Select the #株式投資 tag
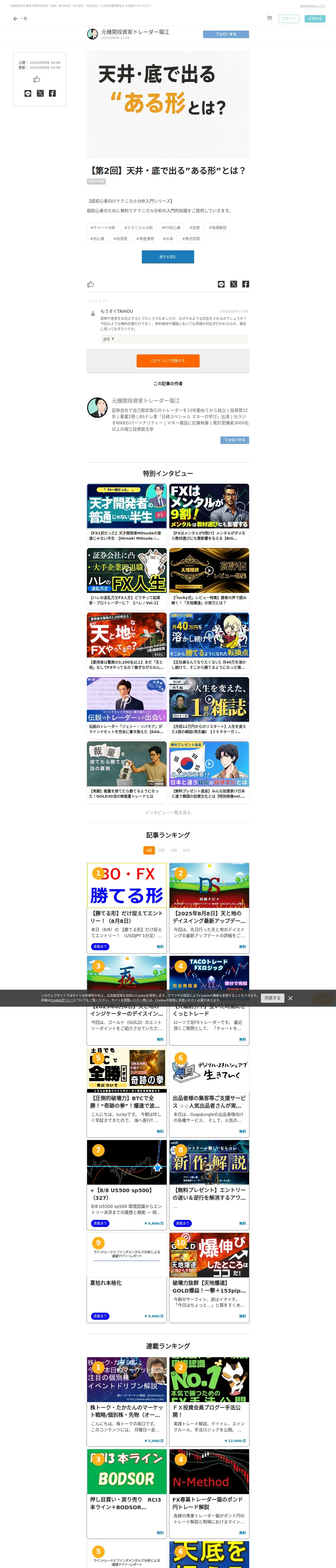 [x=191, y=239]
